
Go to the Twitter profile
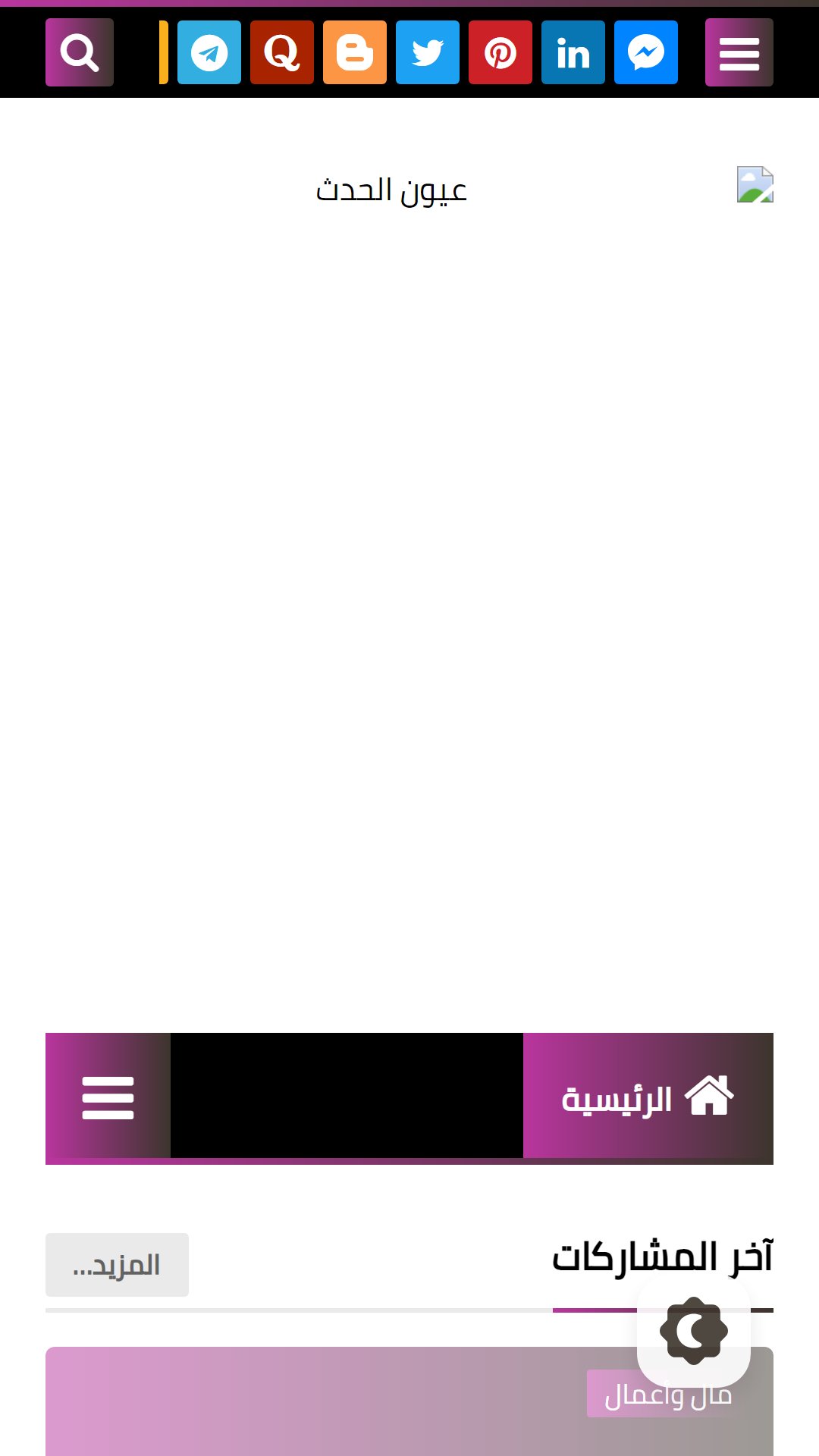tap(428, 52)
